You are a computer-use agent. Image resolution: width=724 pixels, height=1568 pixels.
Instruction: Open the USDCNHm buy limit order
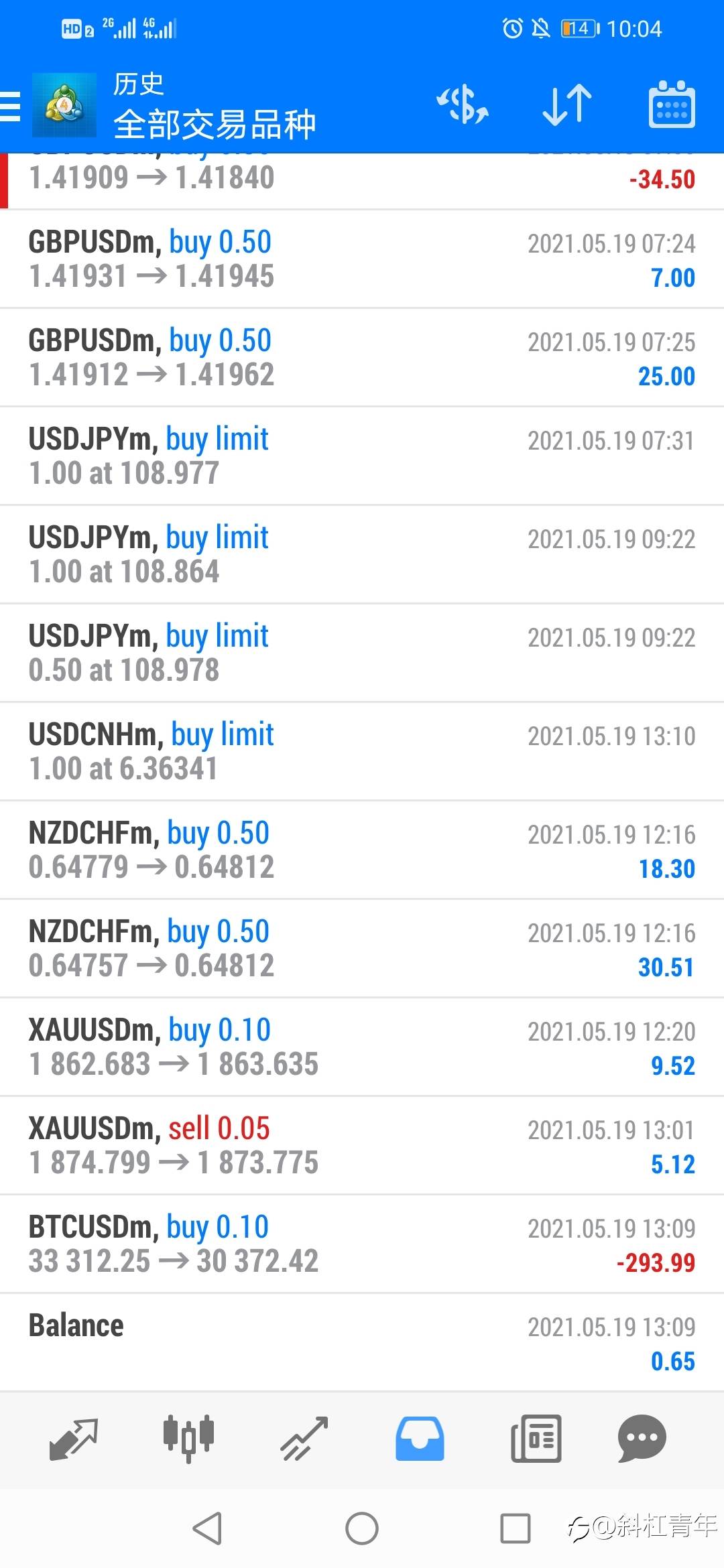pyautogui.click(x=362, y=751)
